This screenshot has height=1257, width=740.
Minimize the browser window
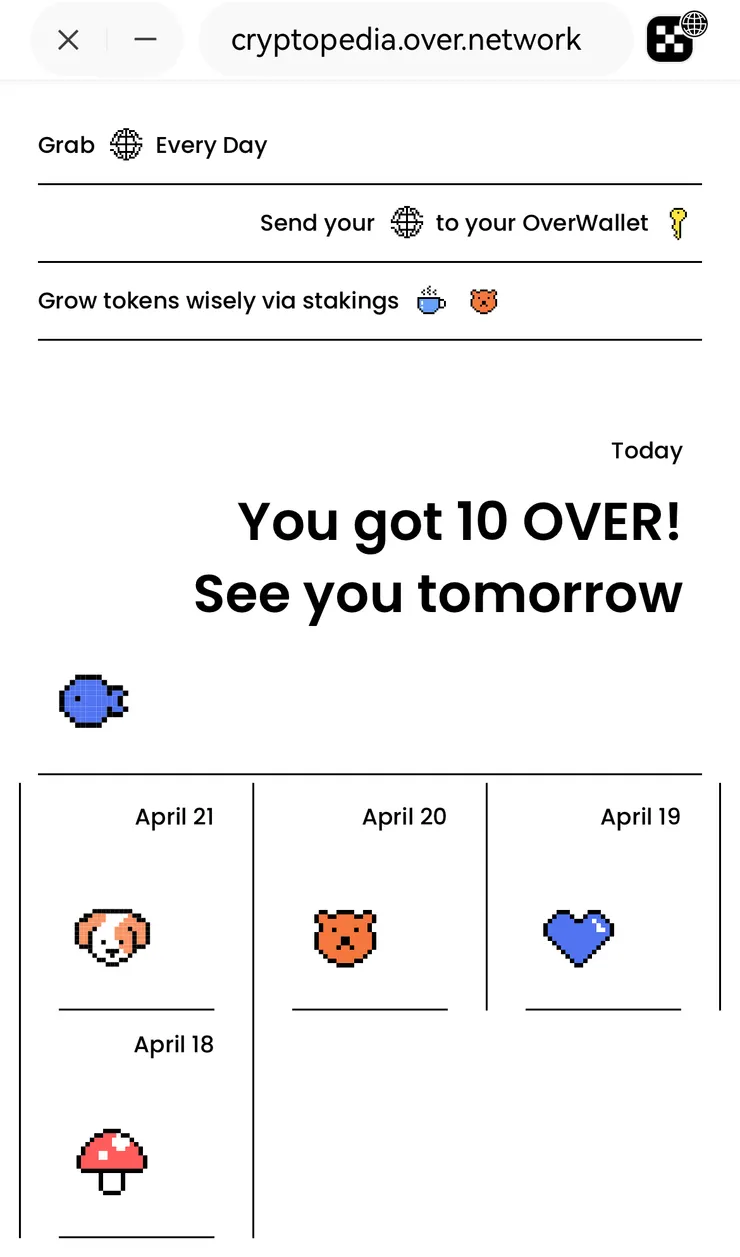point(145,39)
